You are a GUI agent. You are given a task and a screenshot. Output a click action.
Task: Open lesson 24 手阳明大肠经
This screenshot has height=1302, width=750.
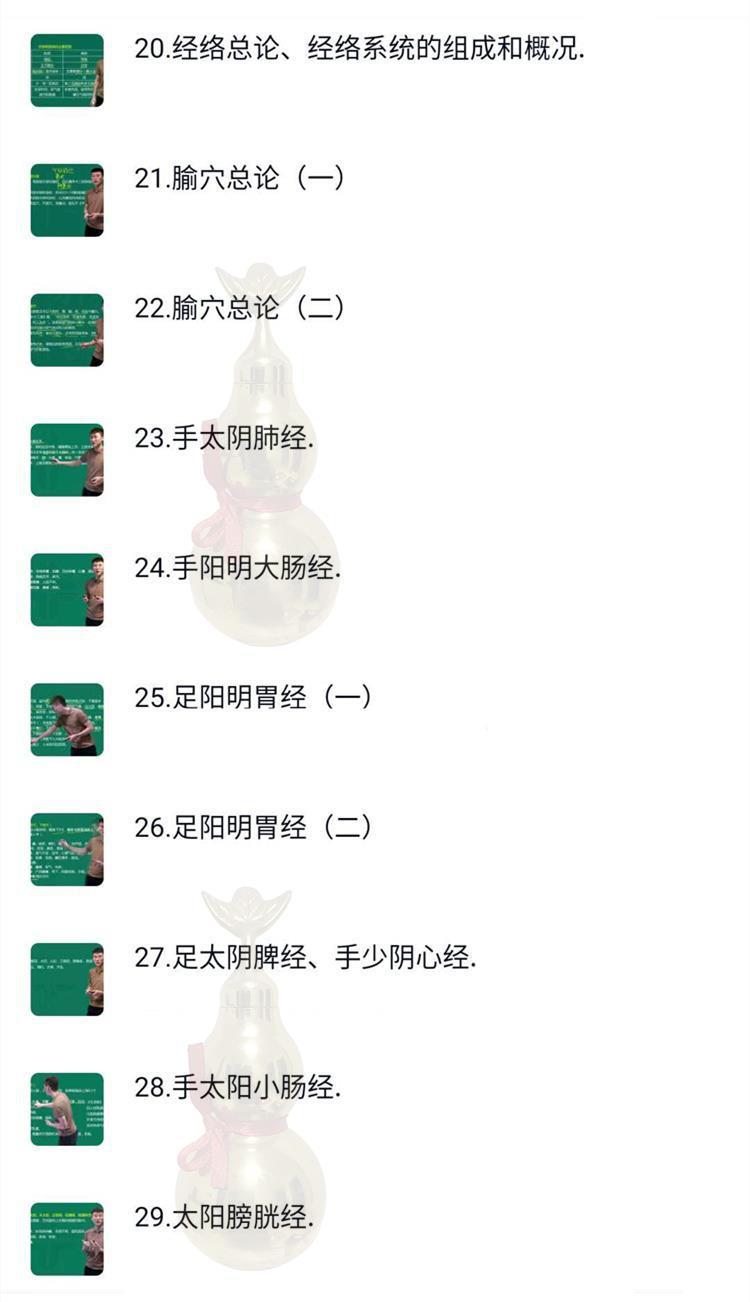(238, 568)
